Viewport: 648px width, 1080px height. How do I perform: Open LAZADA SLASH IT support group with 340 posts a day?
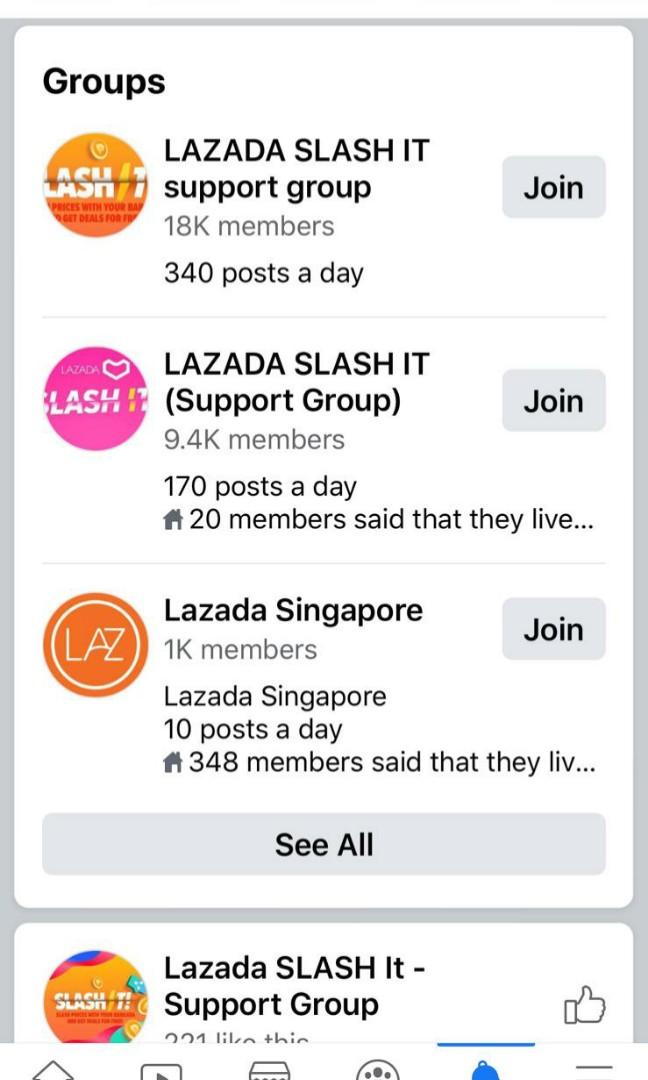tap(296, 169)
